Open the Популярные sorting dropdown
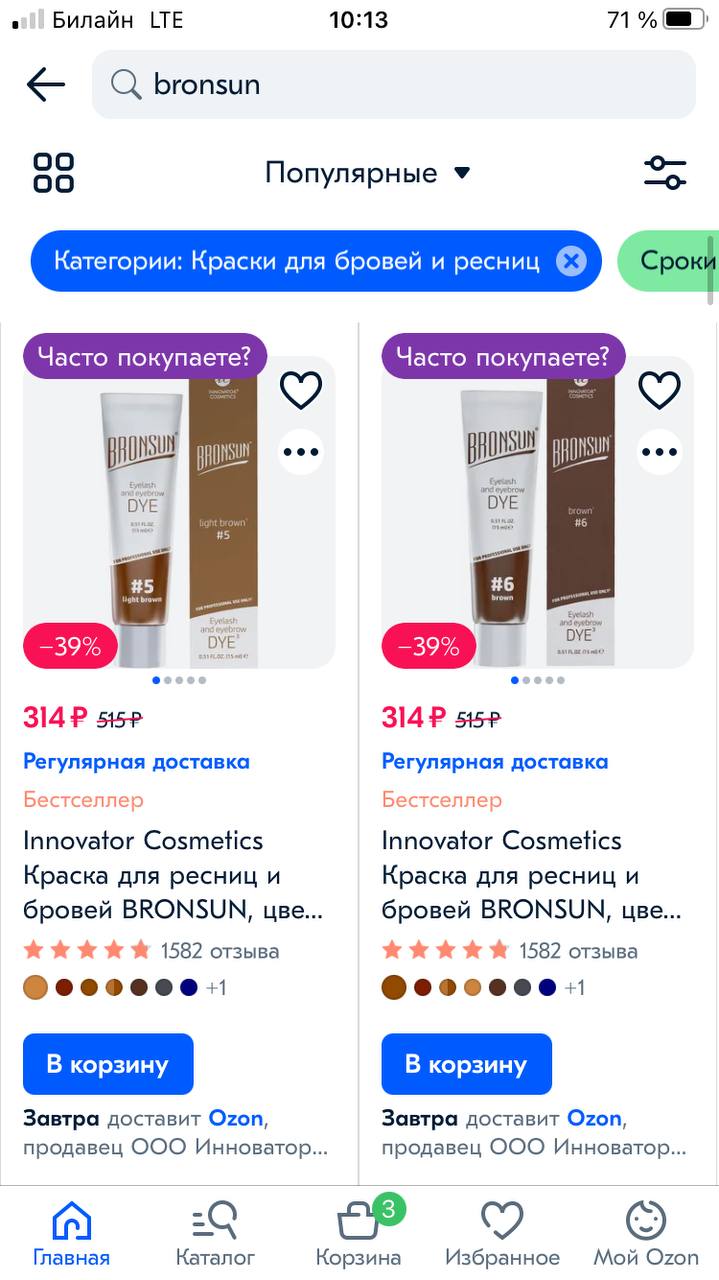The image size is (719, 1280). click(x=367, y=173)
